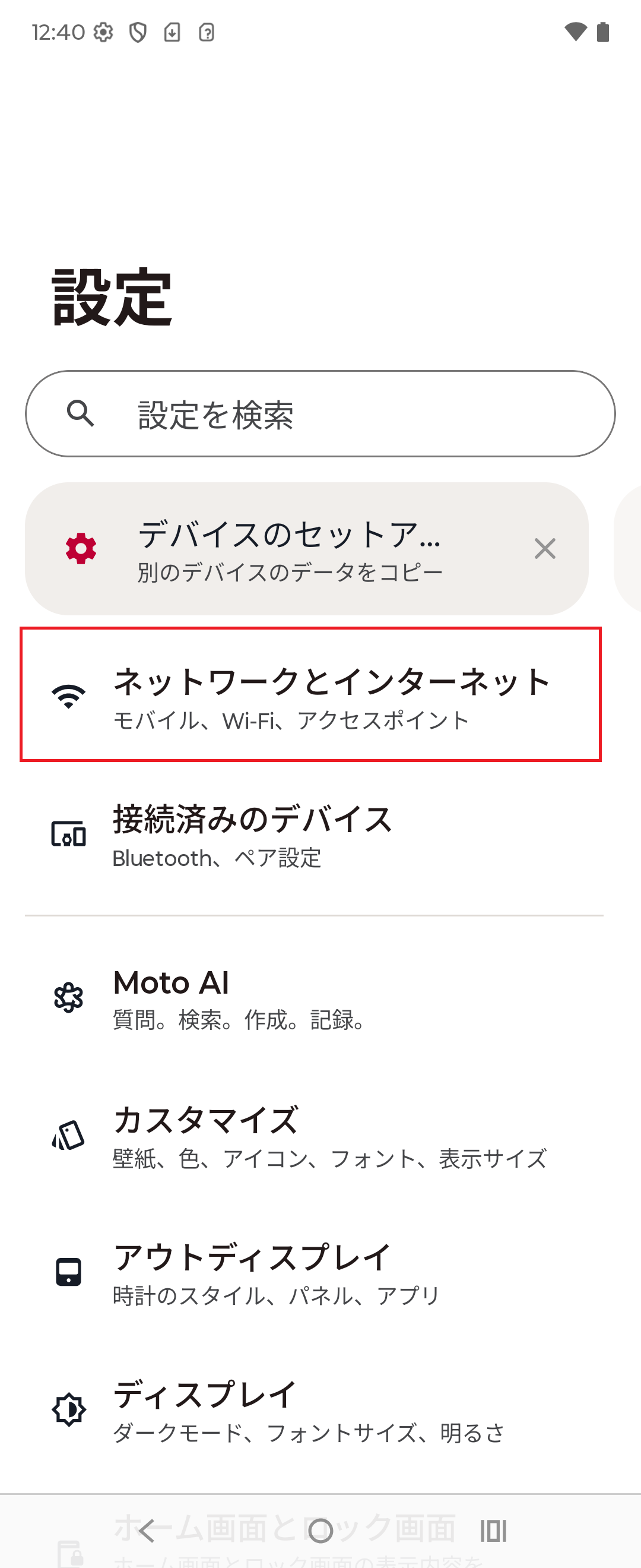Tap the ディスプレイ brightness icon

pyautogui.click(x=68, y=1409)
